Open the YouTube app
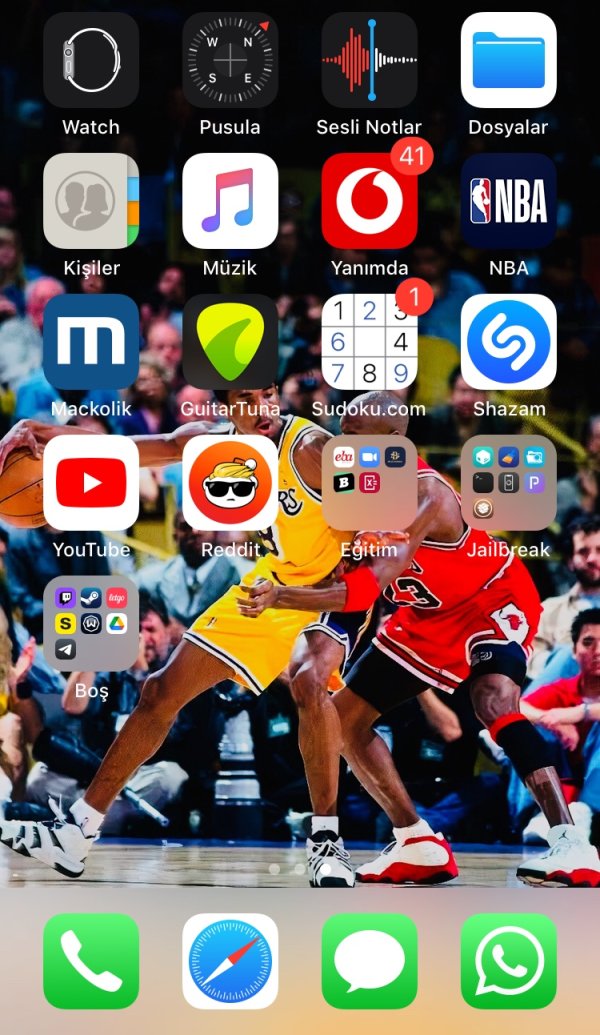This screenshot has height=1035, width=600. (91, 483)
